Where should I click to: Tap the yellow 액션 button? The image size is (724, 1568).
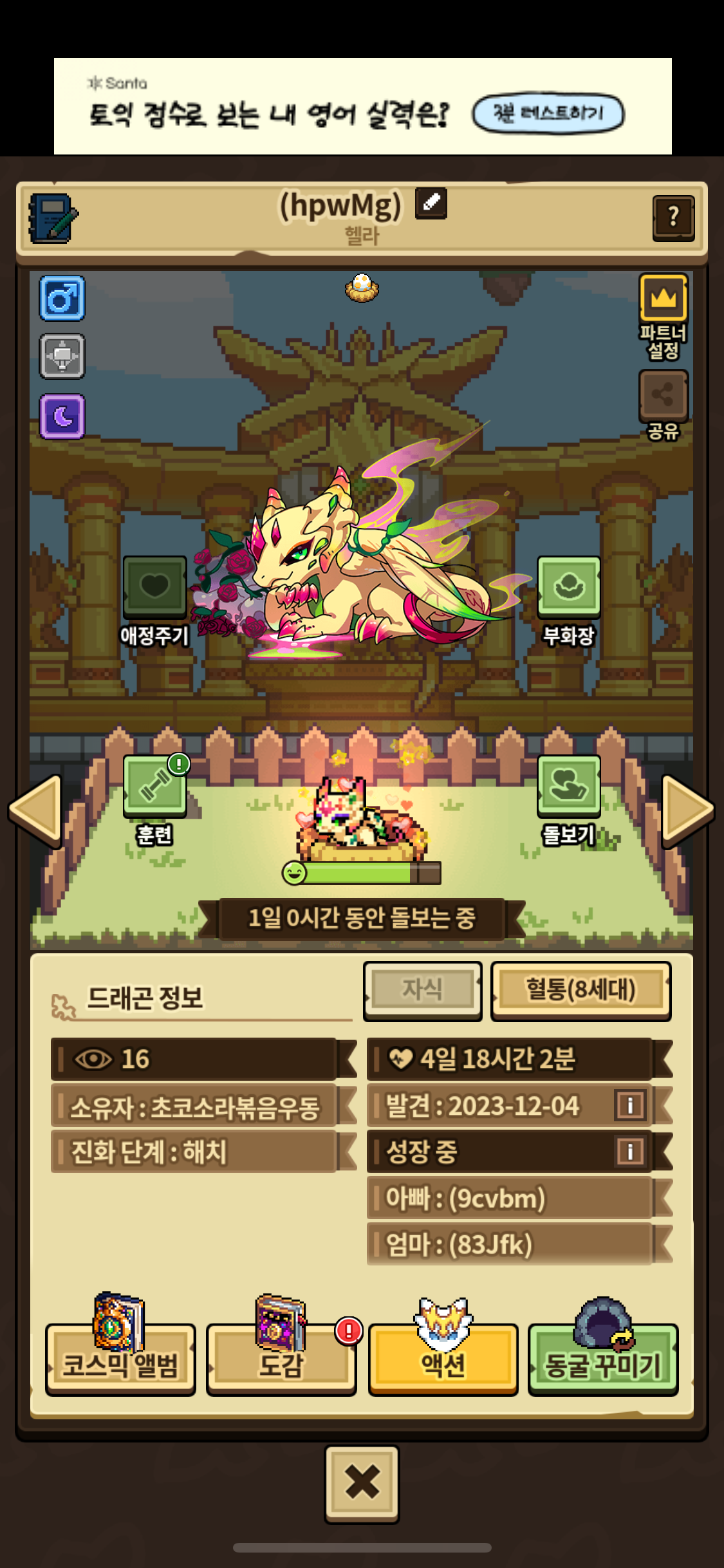(x=443, y=1361)
